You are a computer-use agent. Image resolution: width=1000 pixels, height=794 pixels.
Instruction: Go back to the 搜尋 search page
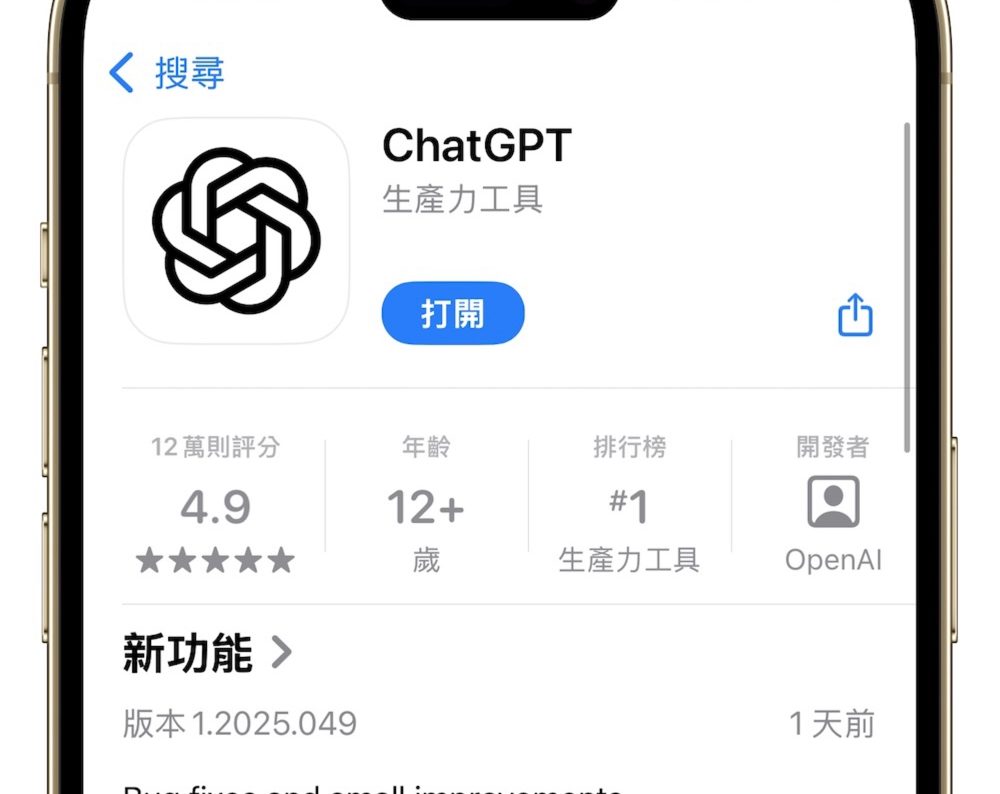coord(166,74)
